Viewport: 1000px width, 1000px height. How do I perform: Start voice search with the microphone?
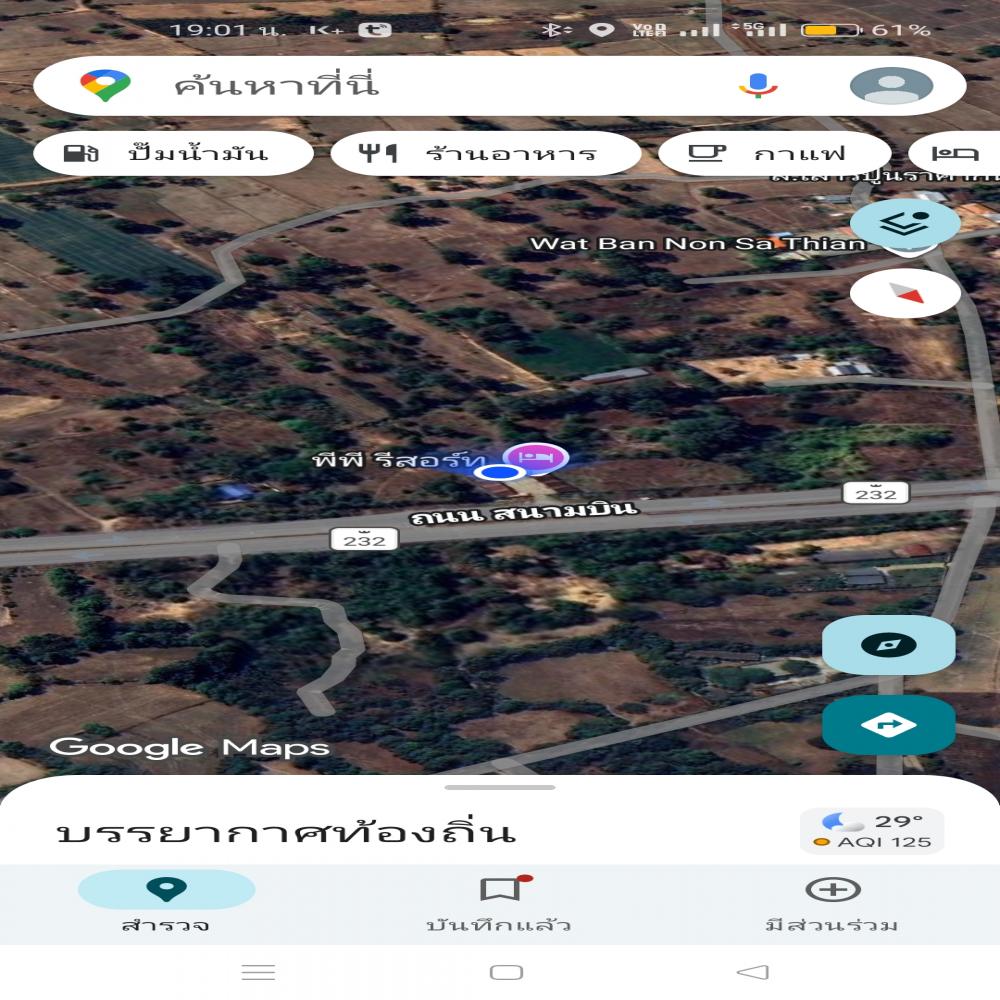click(758, 85)
